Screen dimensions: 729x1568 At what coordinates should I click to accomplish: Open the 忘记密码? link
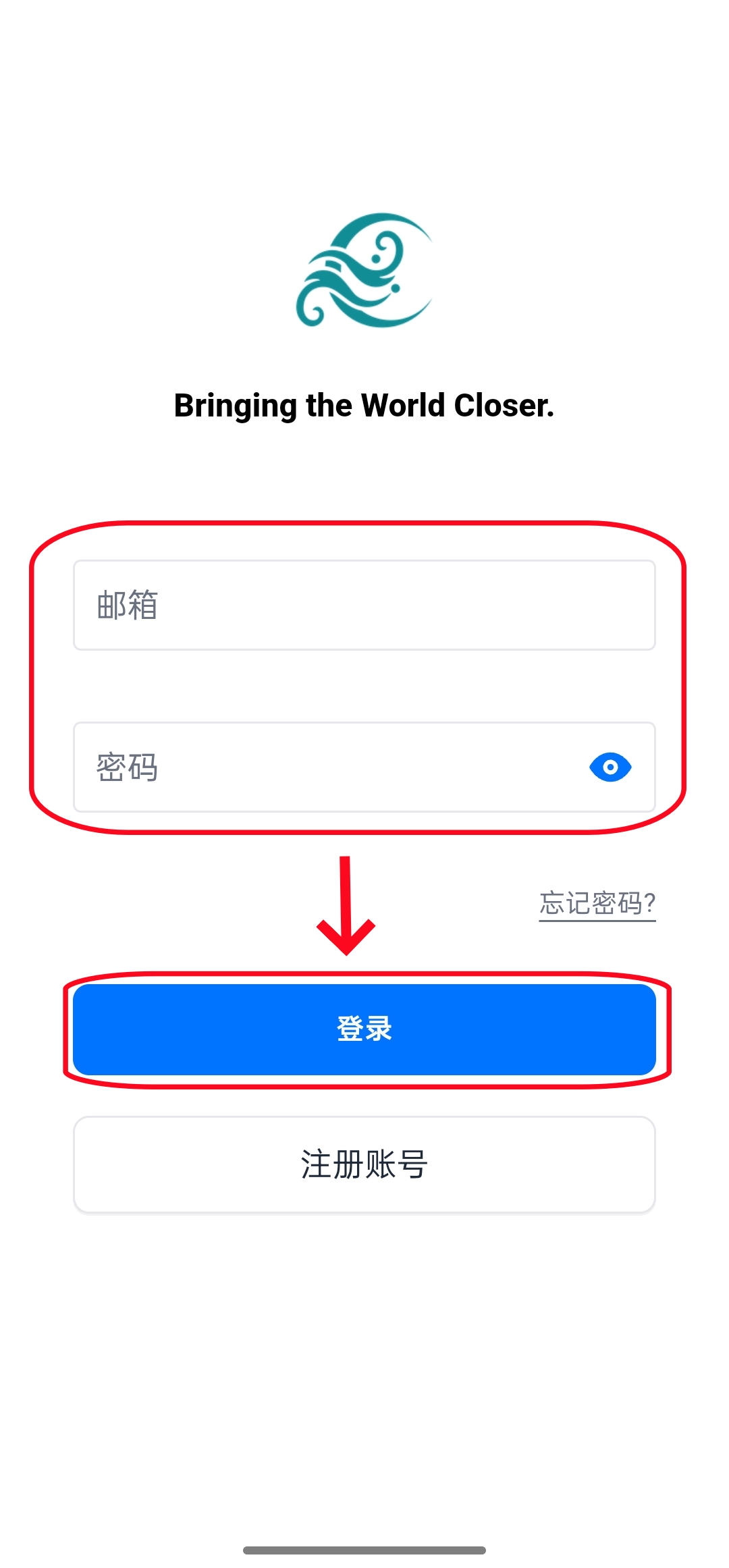[x=597, y=903]
